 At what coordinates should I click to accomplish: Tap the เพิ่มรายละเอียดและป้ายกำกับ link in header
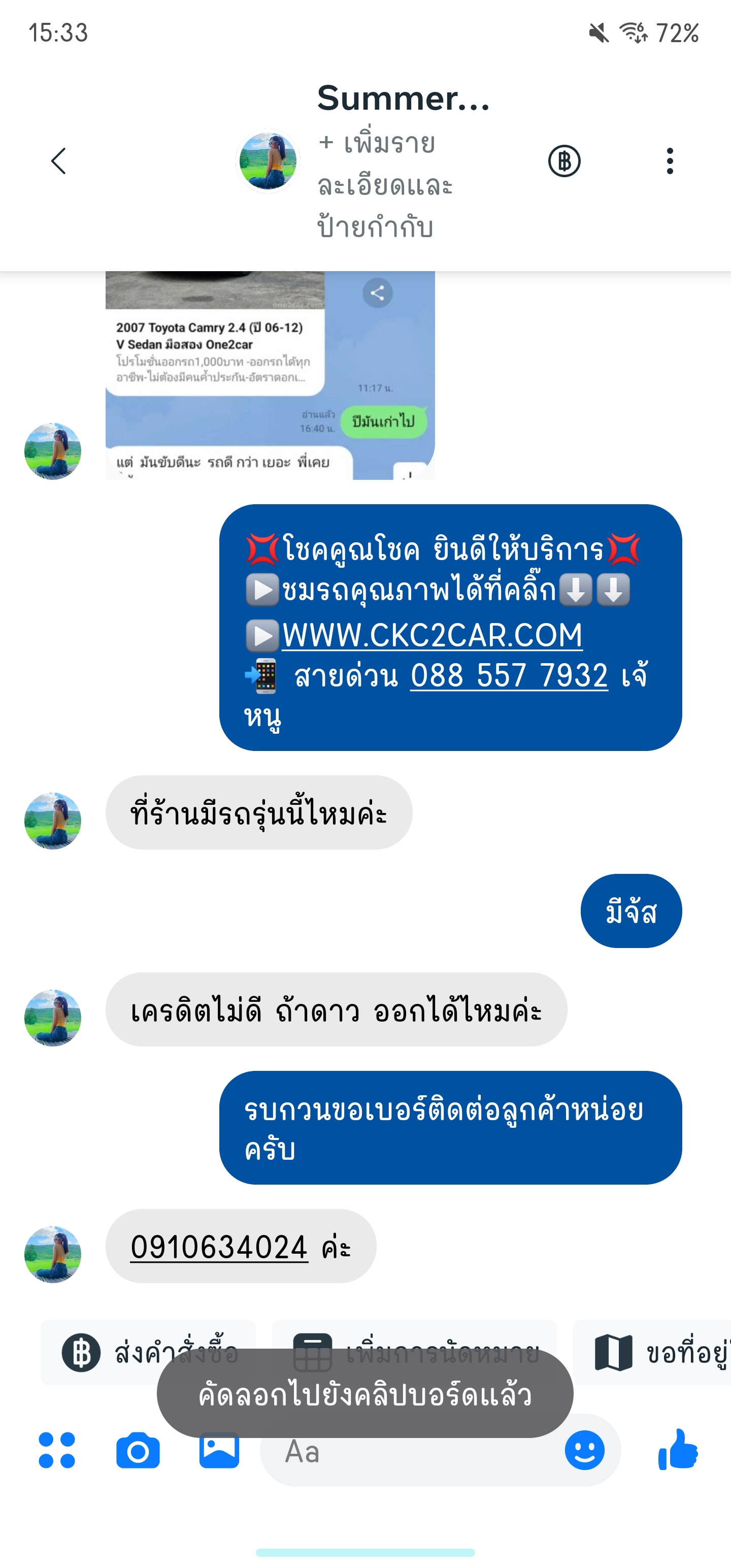(385, 185)
